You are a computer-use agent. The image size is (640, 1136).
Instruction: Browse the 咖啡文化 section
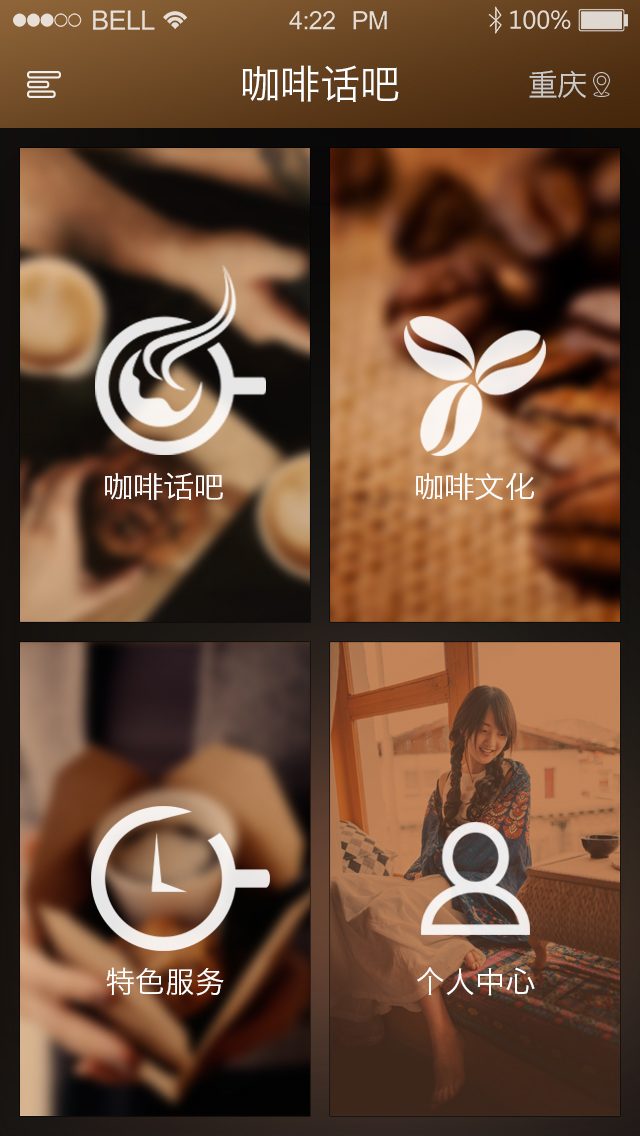[x=475, y=385]
